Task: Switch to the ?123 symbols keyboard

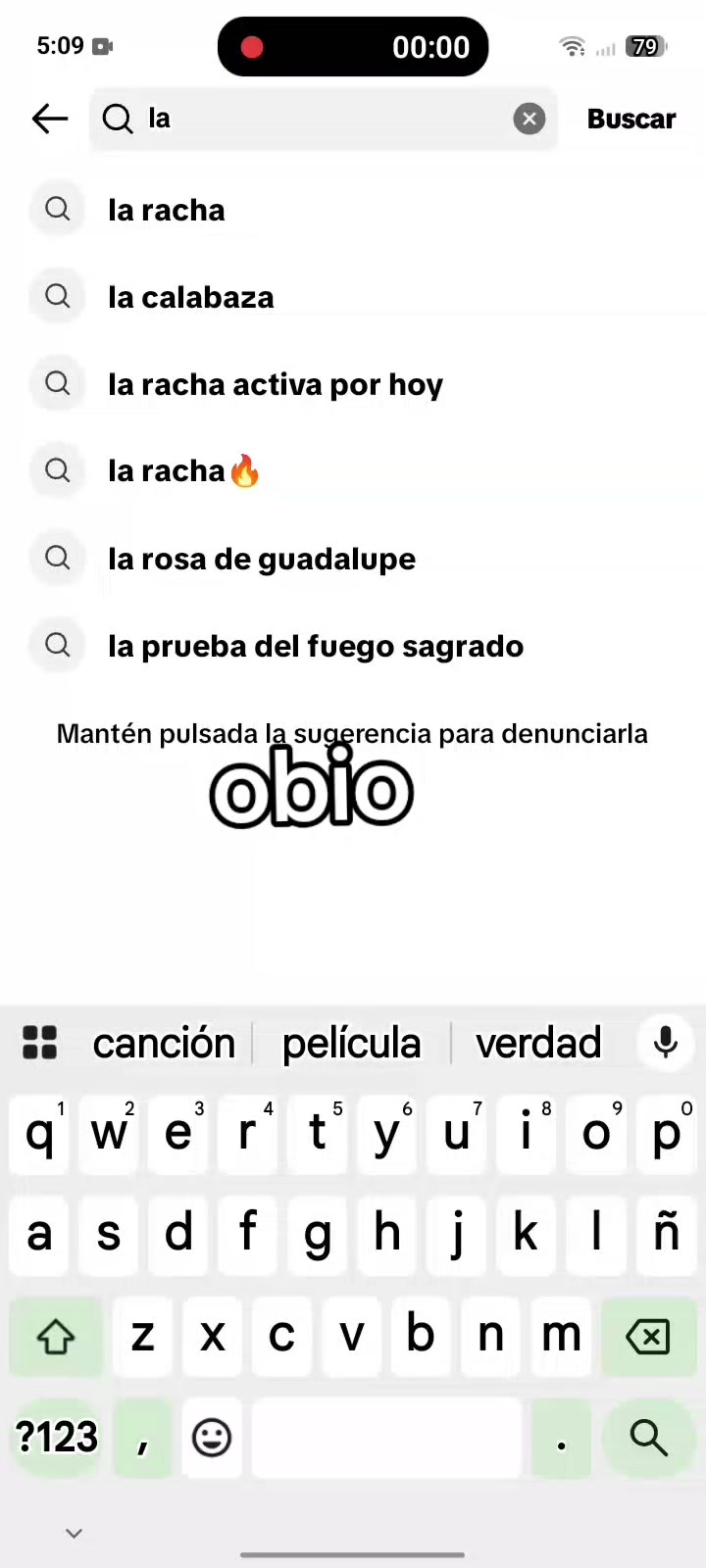Action: (57, 1438)
